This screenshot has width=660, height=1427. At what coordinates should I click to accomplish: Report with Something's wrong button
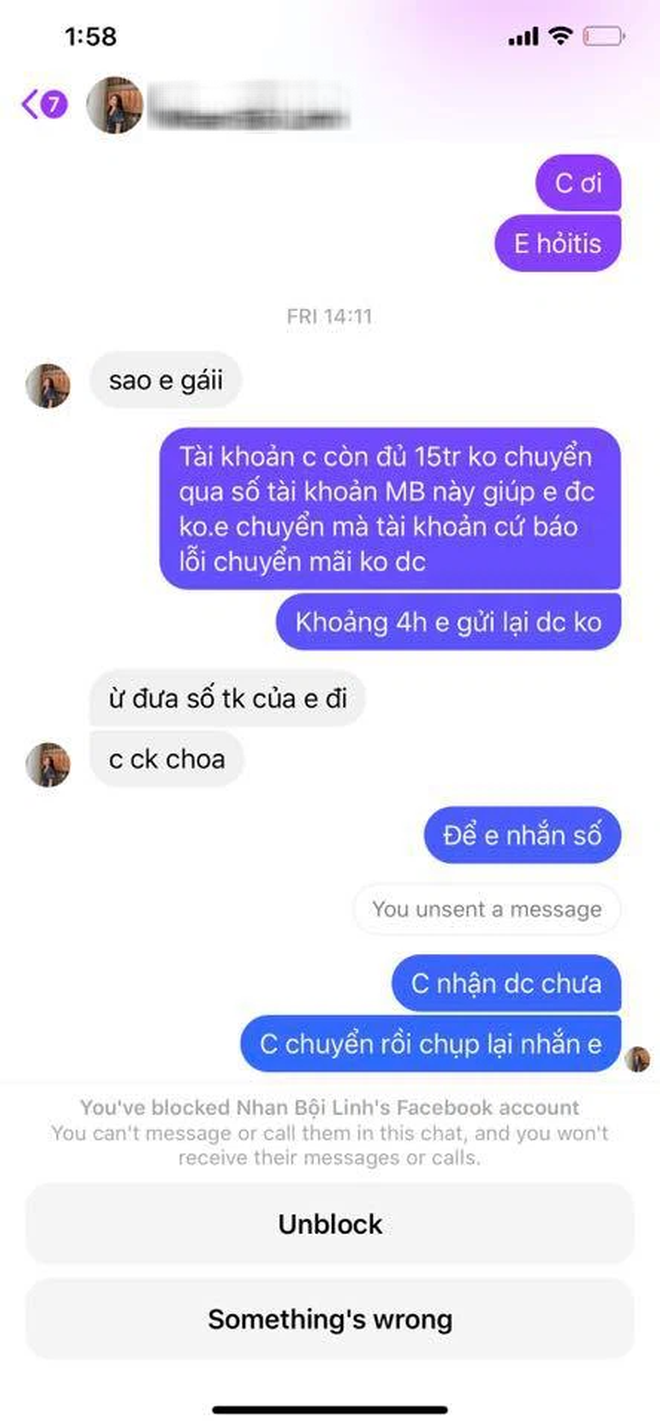click(330, 1319)
